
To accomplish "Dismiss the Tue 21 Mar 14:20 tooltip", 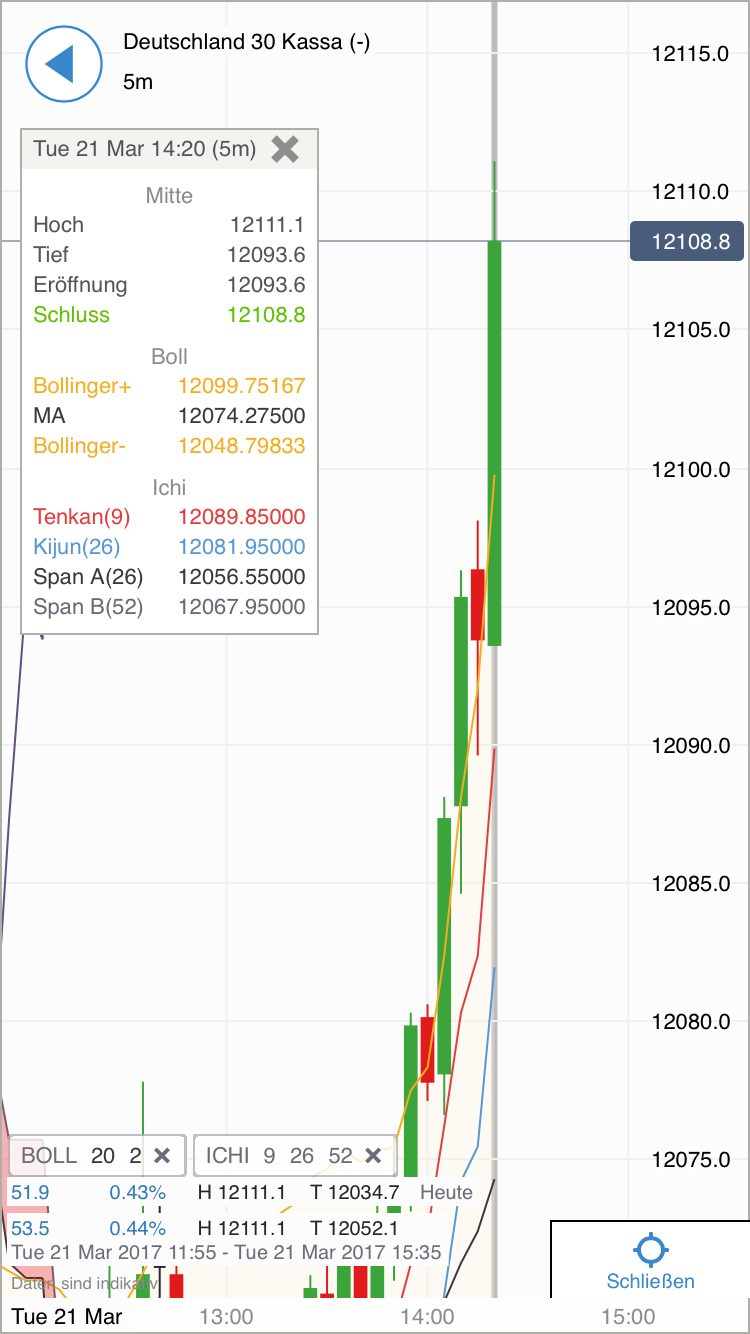I will pos(285,149).
